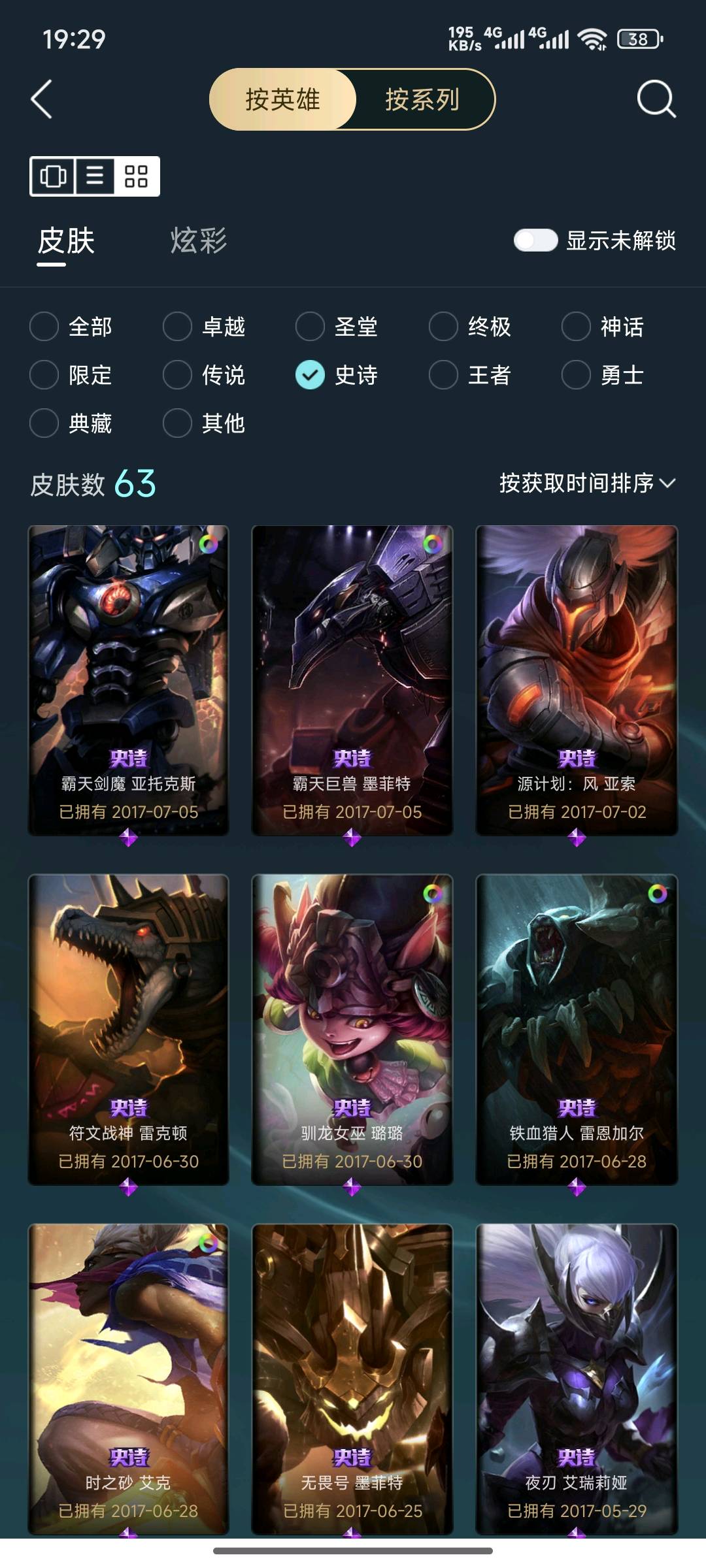
Task: Open the 铁血猎人 雷恩加尔 skin card
Action: 577,1029
